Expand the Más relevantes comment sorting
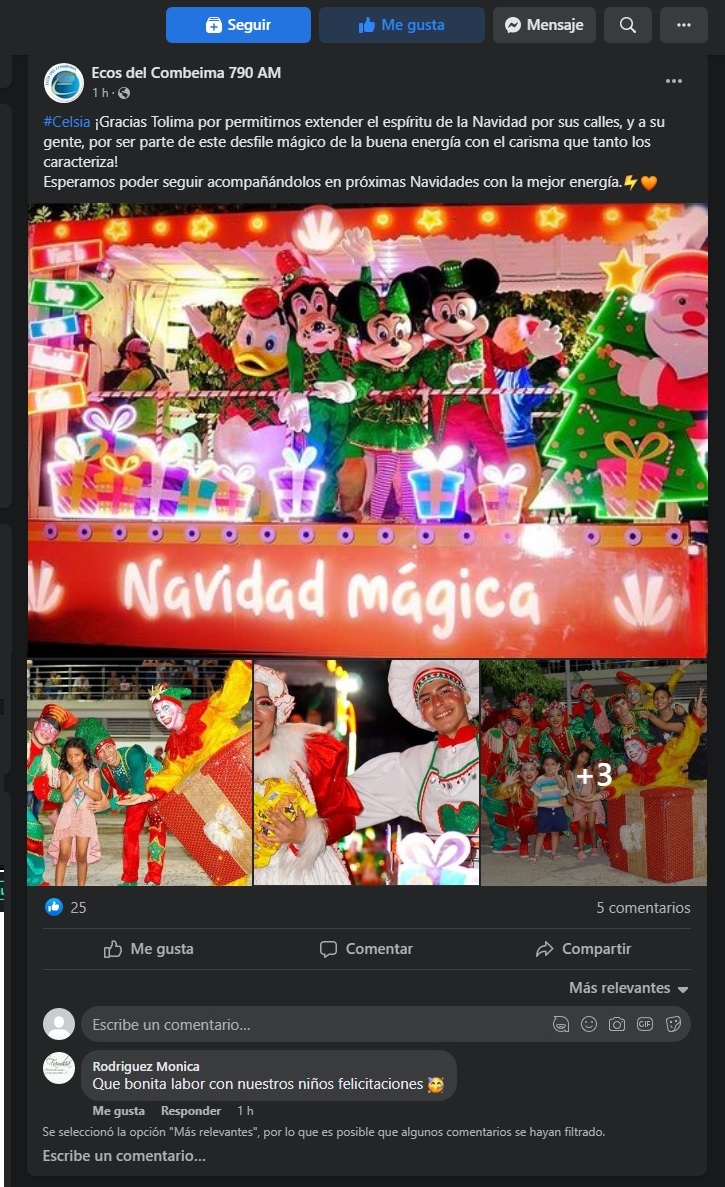Image resolution: width=725 pixels, height=1187 pixels. [628, 988]
